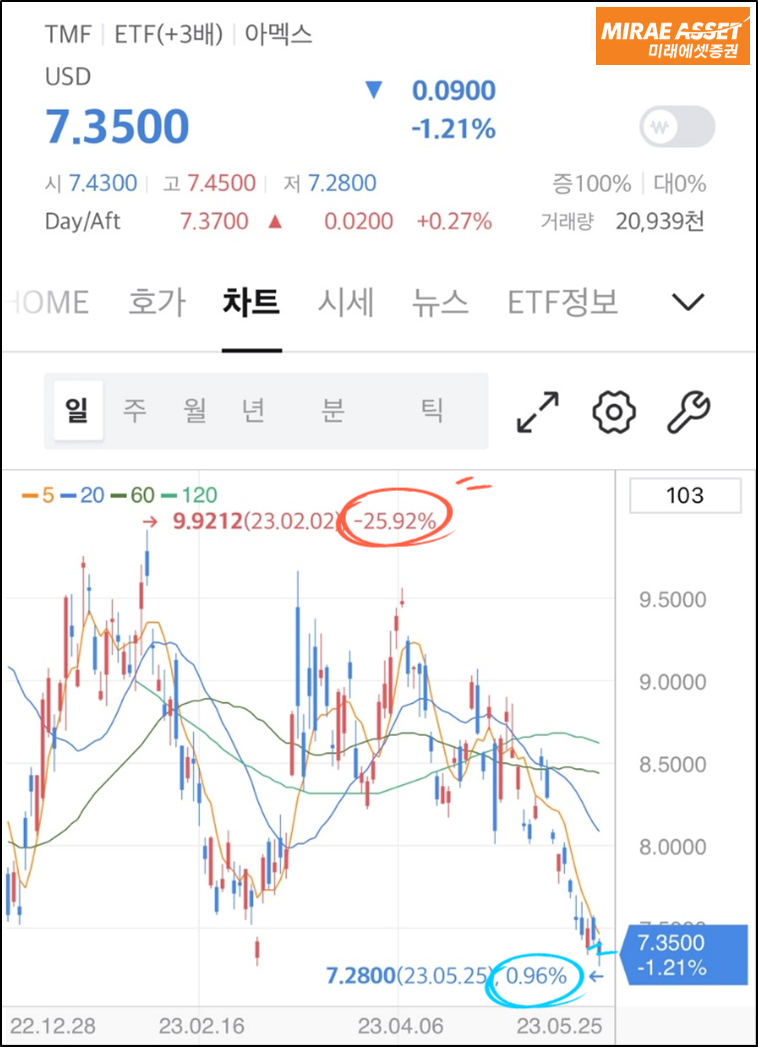Click the blue down-triangle price change indicator

(374, 90)
